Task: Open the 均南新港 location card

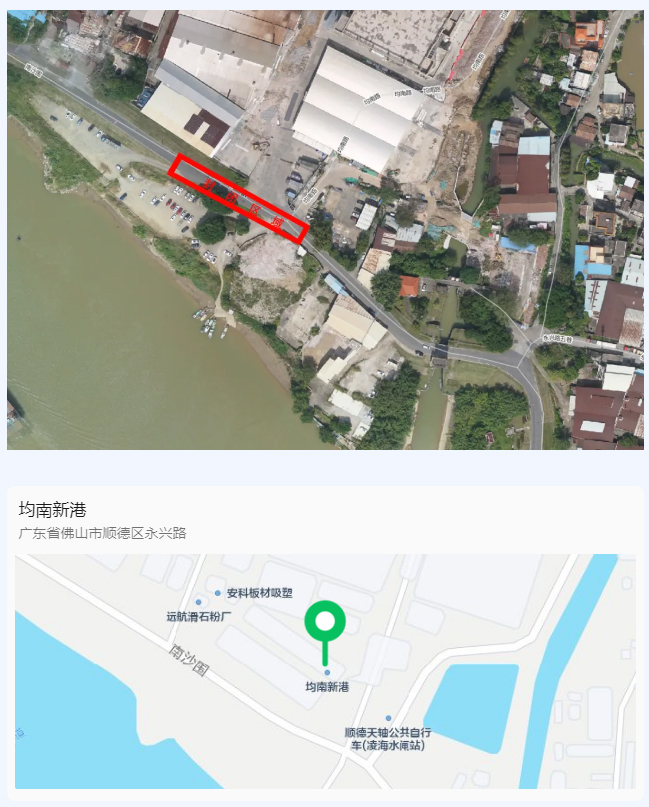Action: (x=102, y=520)
